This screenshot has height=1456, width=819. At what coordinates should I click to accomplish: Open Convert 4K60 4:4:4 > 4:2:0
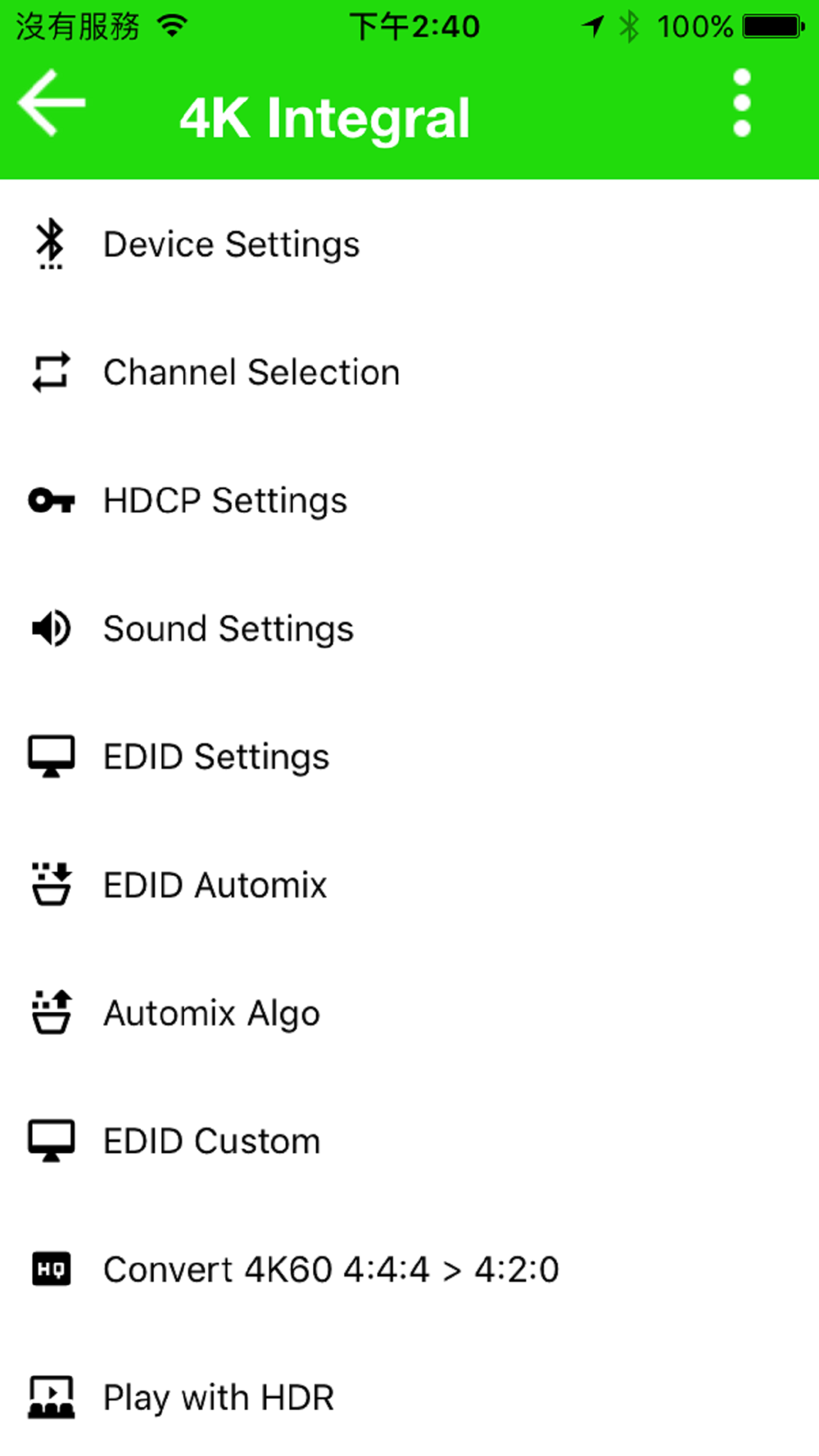(x=409, y=1269)
